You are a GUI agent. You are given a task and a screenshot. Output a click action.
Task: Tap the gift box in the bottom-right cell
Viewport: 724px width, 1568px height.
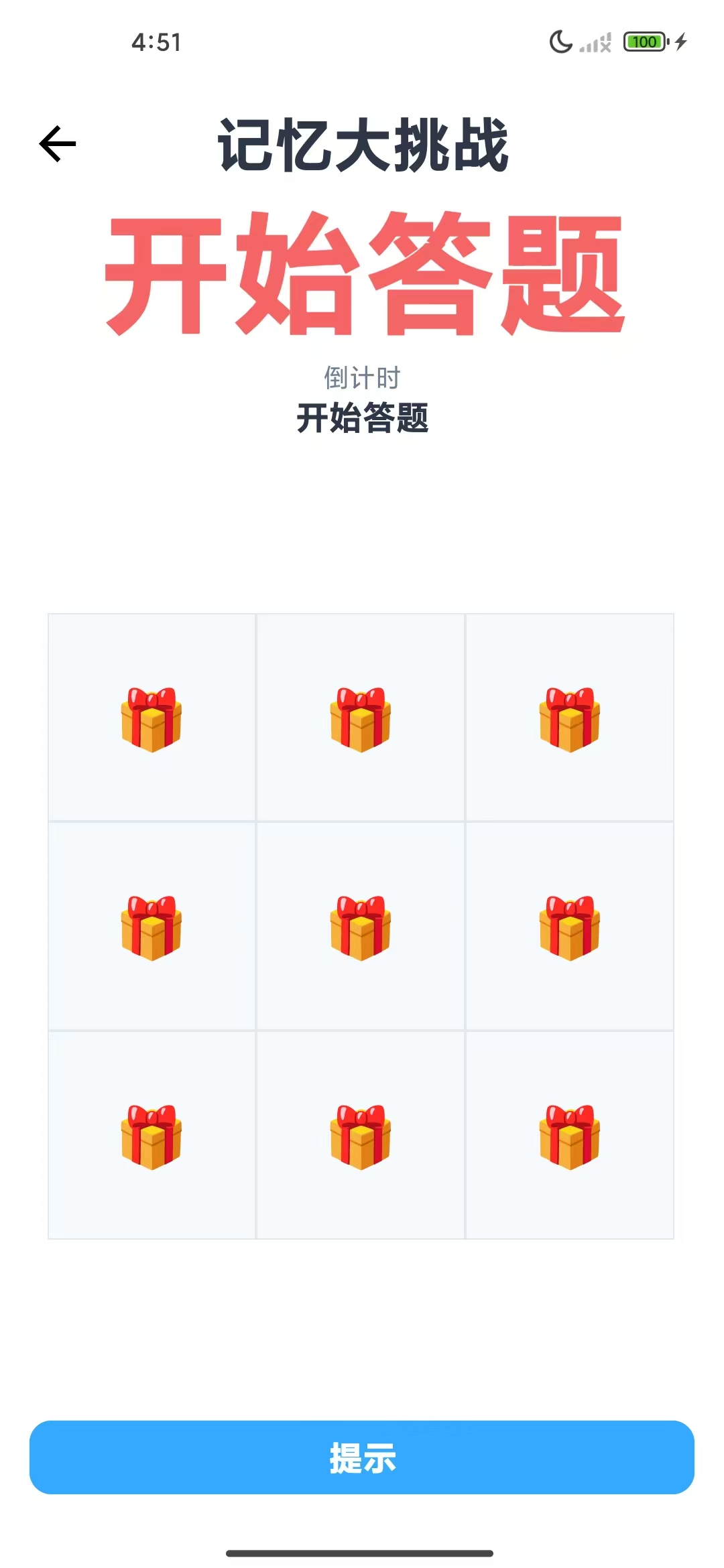pos(569,1134)
